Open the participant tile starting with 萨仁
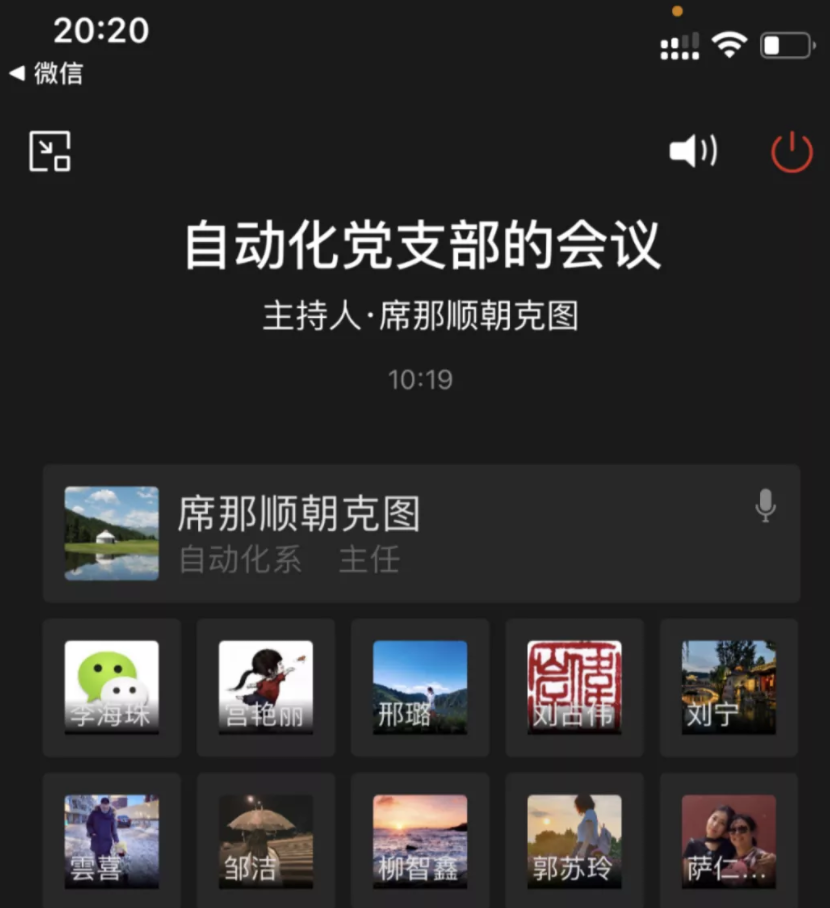830x908 pixels. (x=728, y=840)
